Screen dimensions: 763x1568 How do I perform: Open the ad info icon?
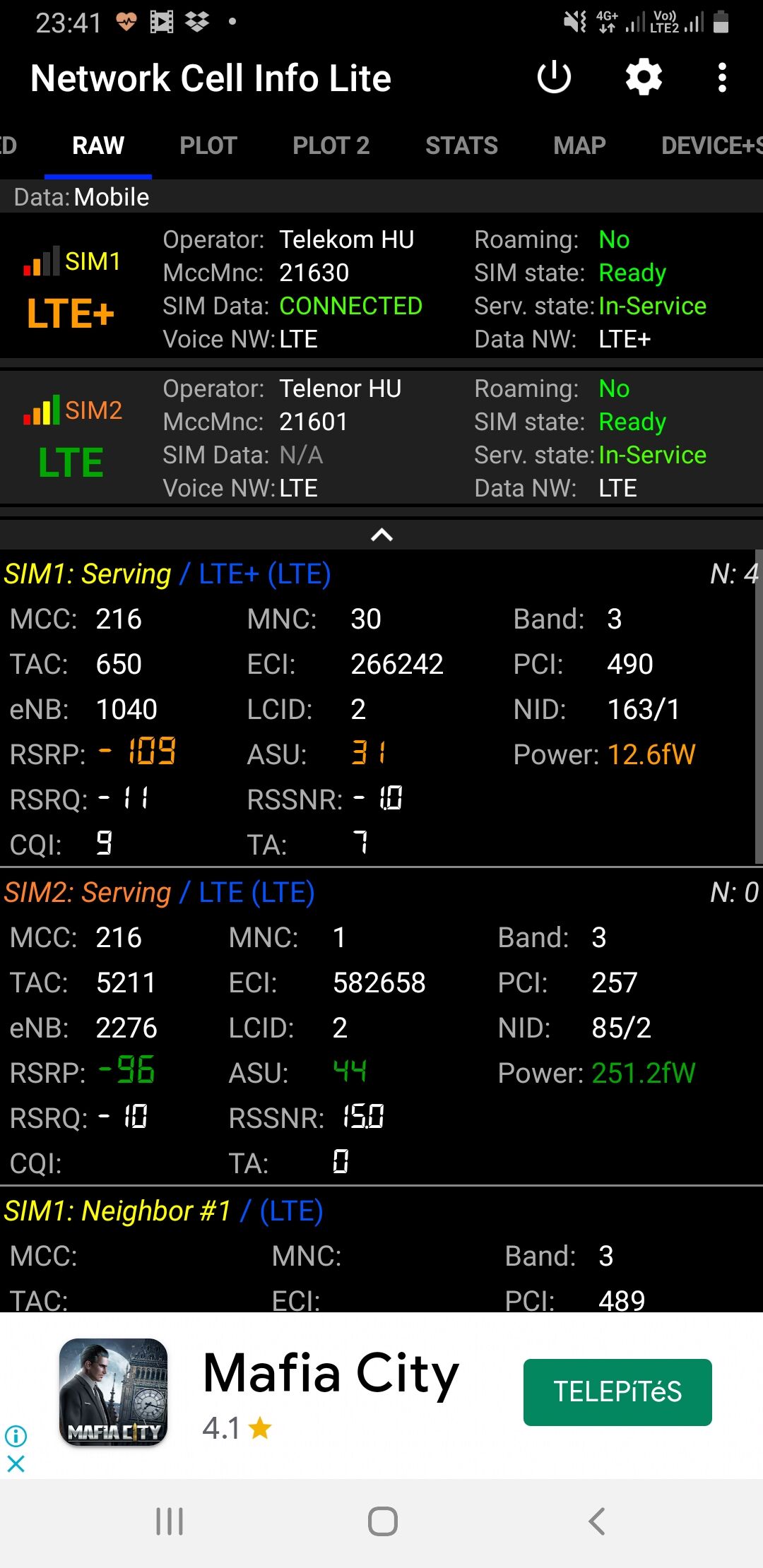(16, 1436)
